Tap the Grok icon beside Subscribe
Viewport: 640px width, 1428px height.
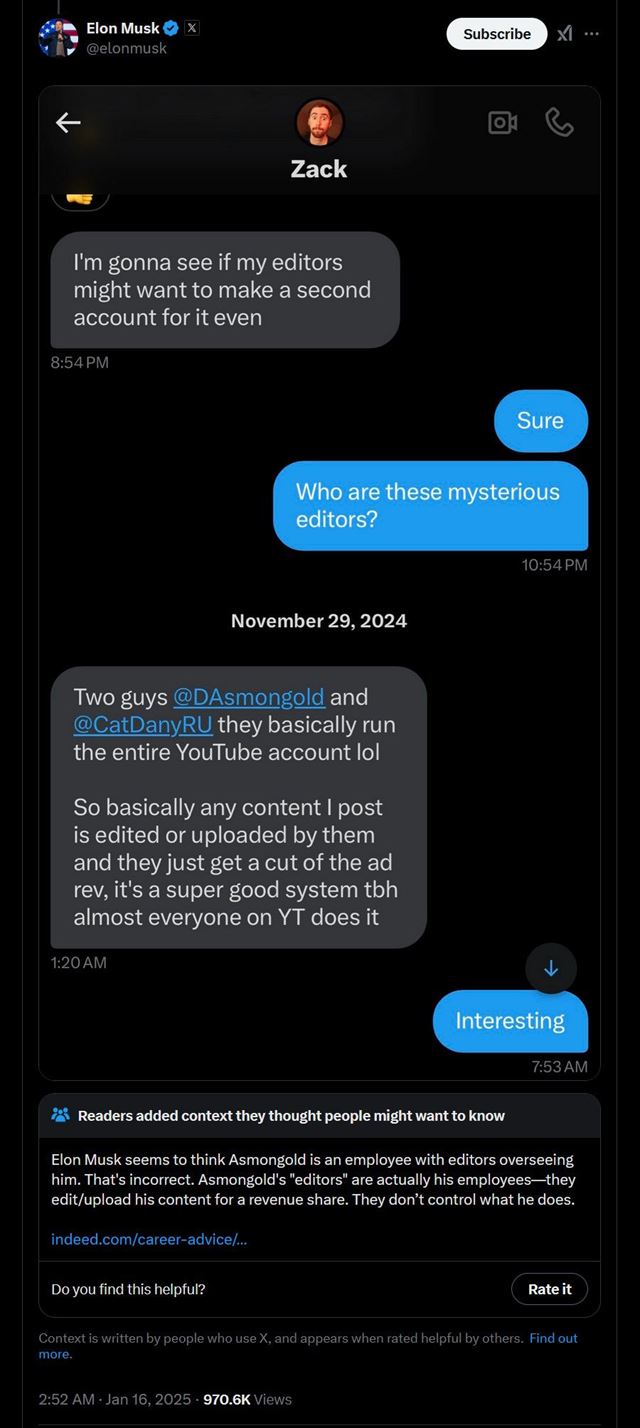[565, 34]
